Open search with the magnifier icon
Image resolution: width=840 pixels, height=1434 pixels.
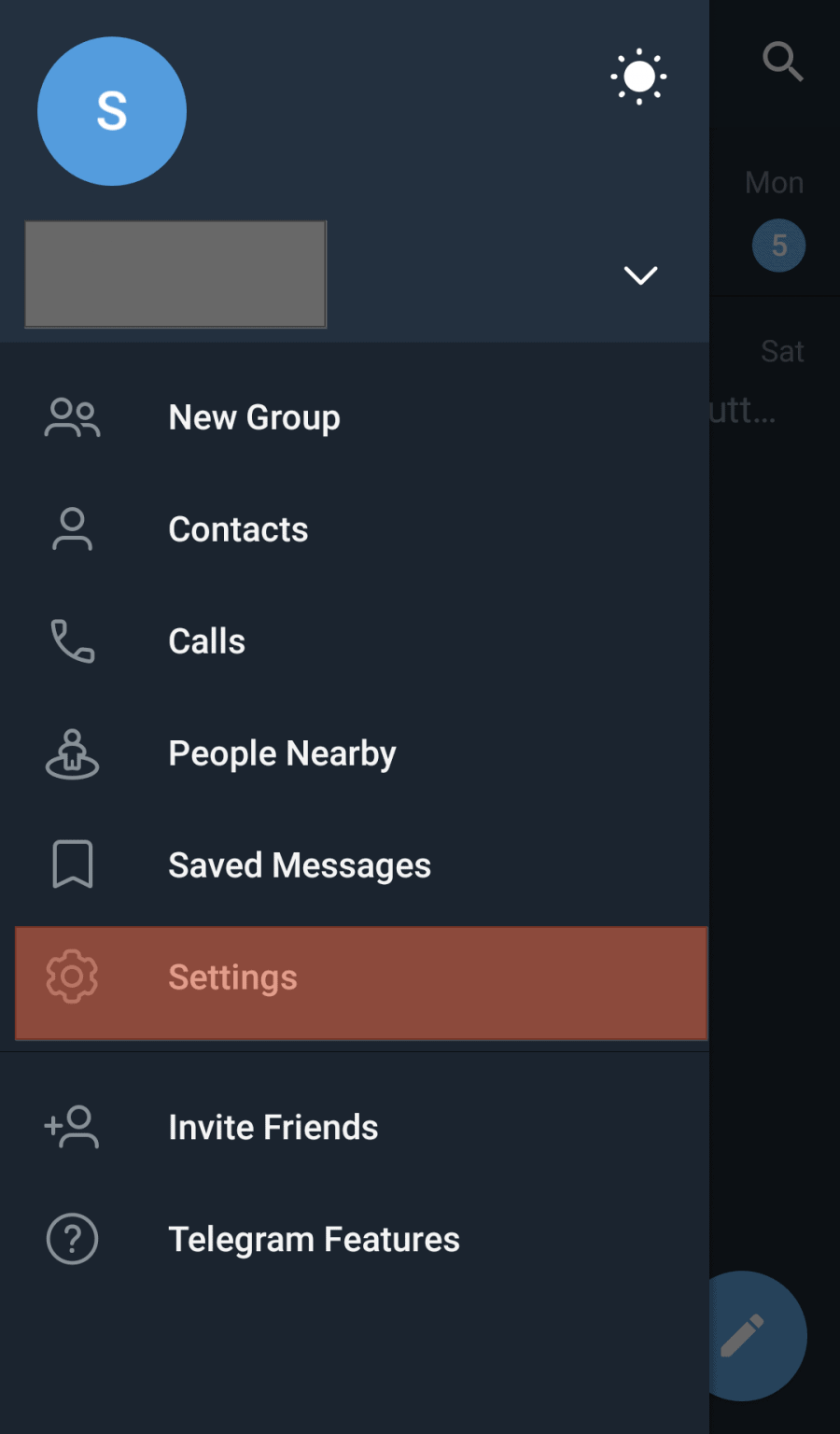tap(782, 63)
